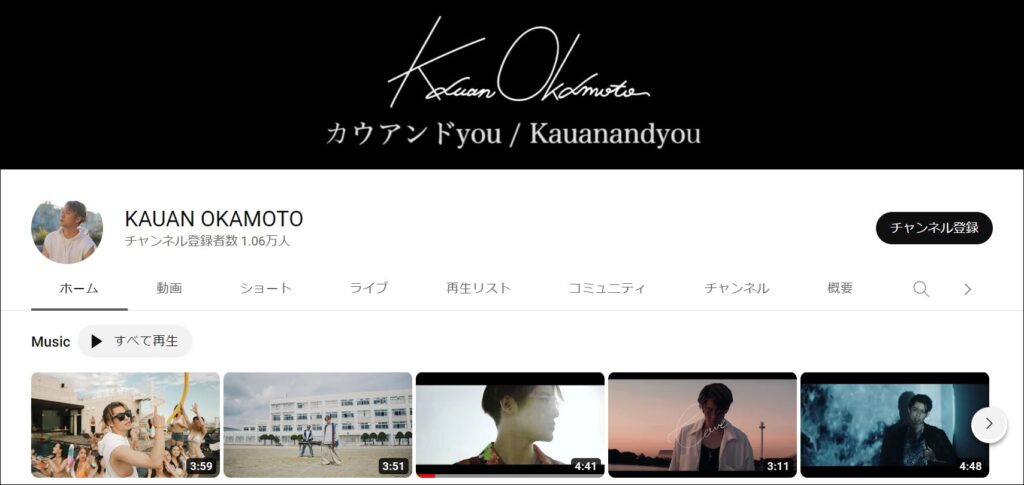
Task: Switch to the 動画 tab
Action: point(169,288)
